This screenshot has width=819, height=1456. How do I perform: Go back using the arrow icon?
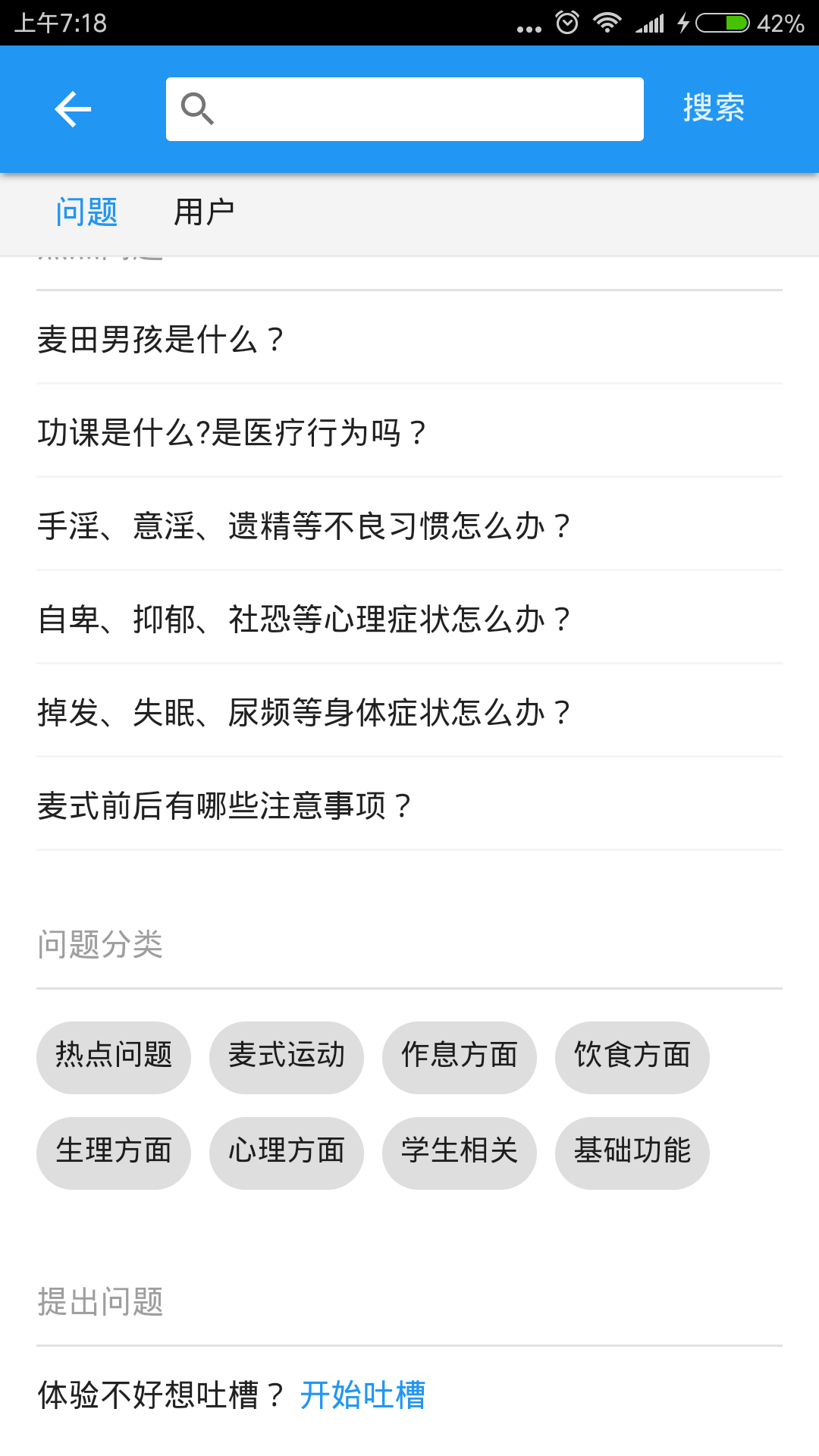tap(73, 109)
